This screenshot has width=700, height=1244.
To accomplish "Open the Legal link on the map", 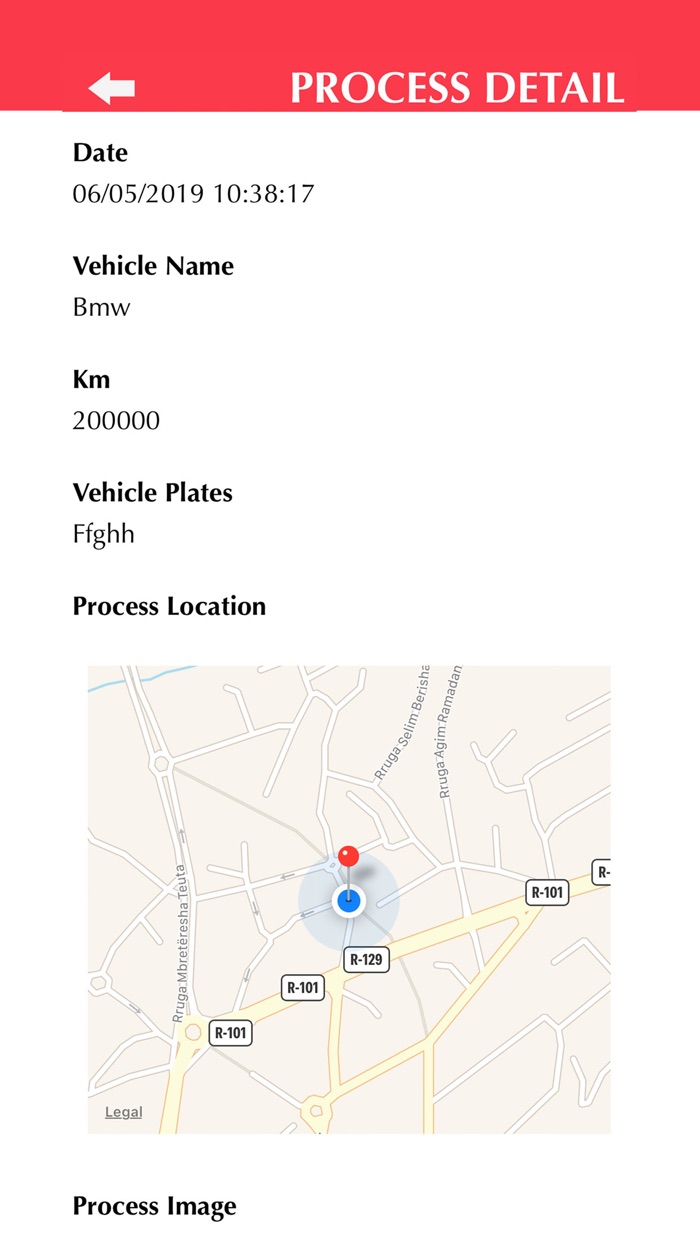I will 124,1112.
